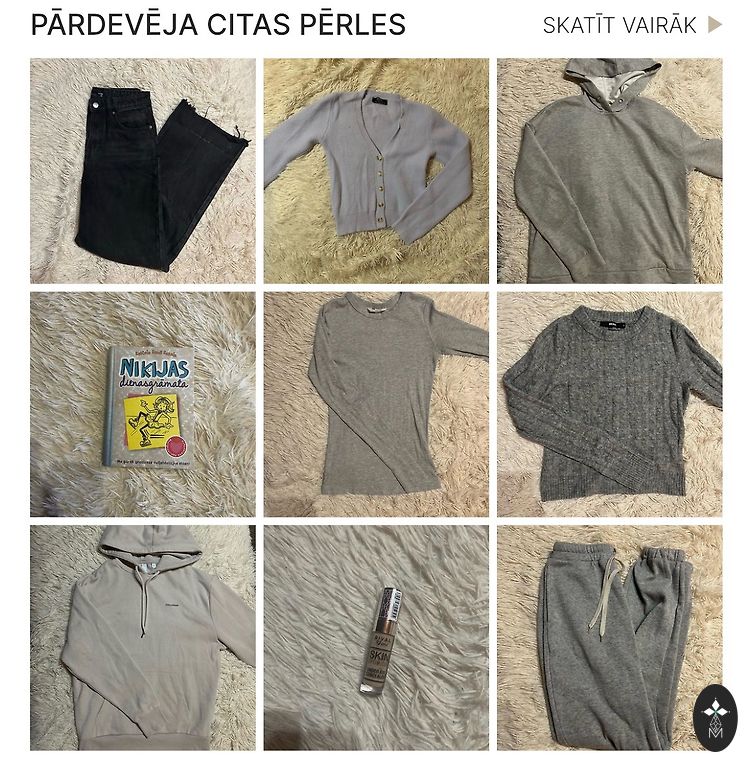754x768 pixels.
Task: View the Skin concealer tube listing
Action: point(376,638)
